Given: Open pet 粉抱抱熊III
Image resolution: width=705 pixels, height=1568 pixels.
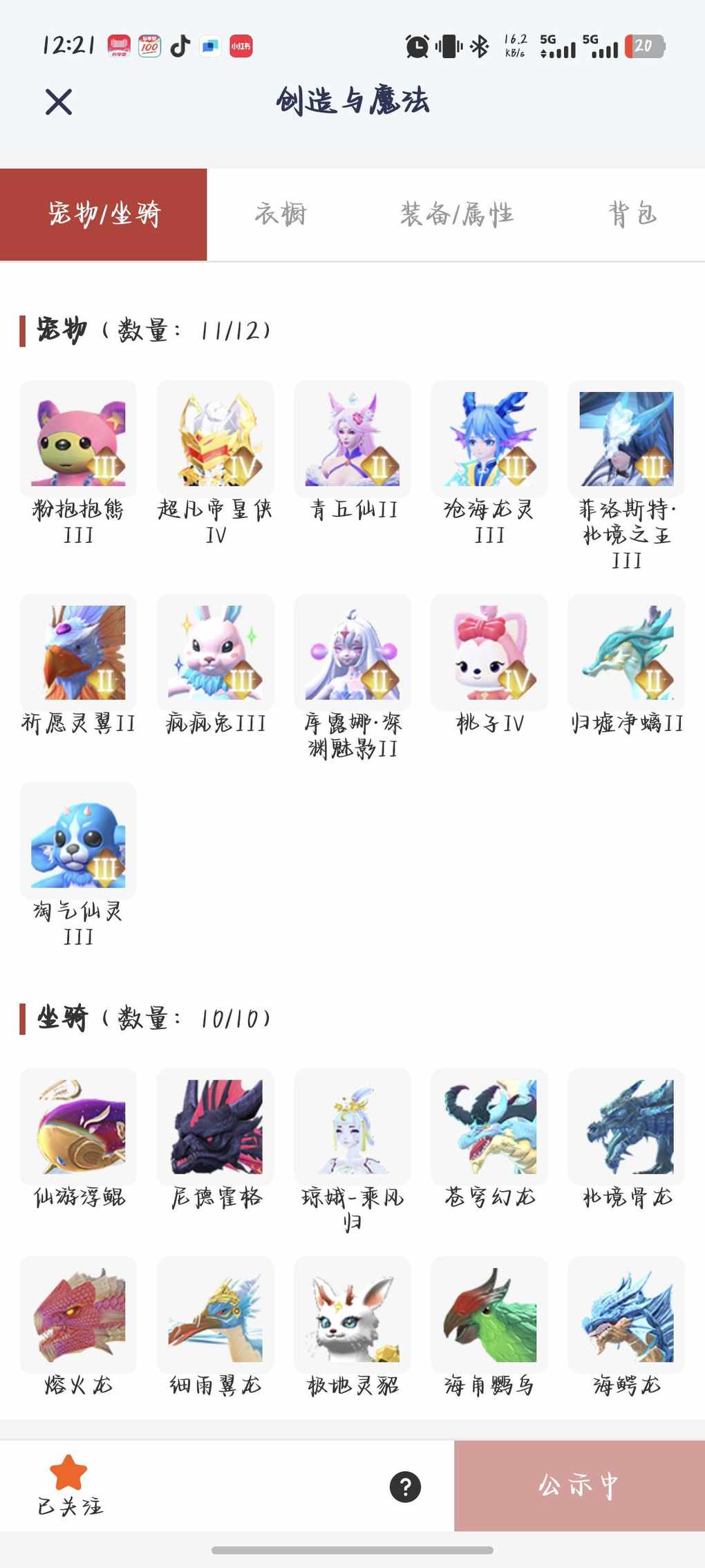Looking at the screenshot, I should 78,439.
